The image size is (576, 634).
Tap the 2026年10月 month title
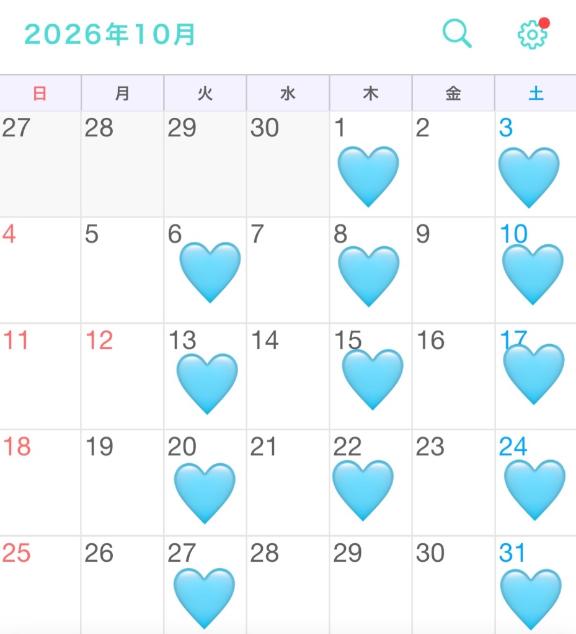110,34
